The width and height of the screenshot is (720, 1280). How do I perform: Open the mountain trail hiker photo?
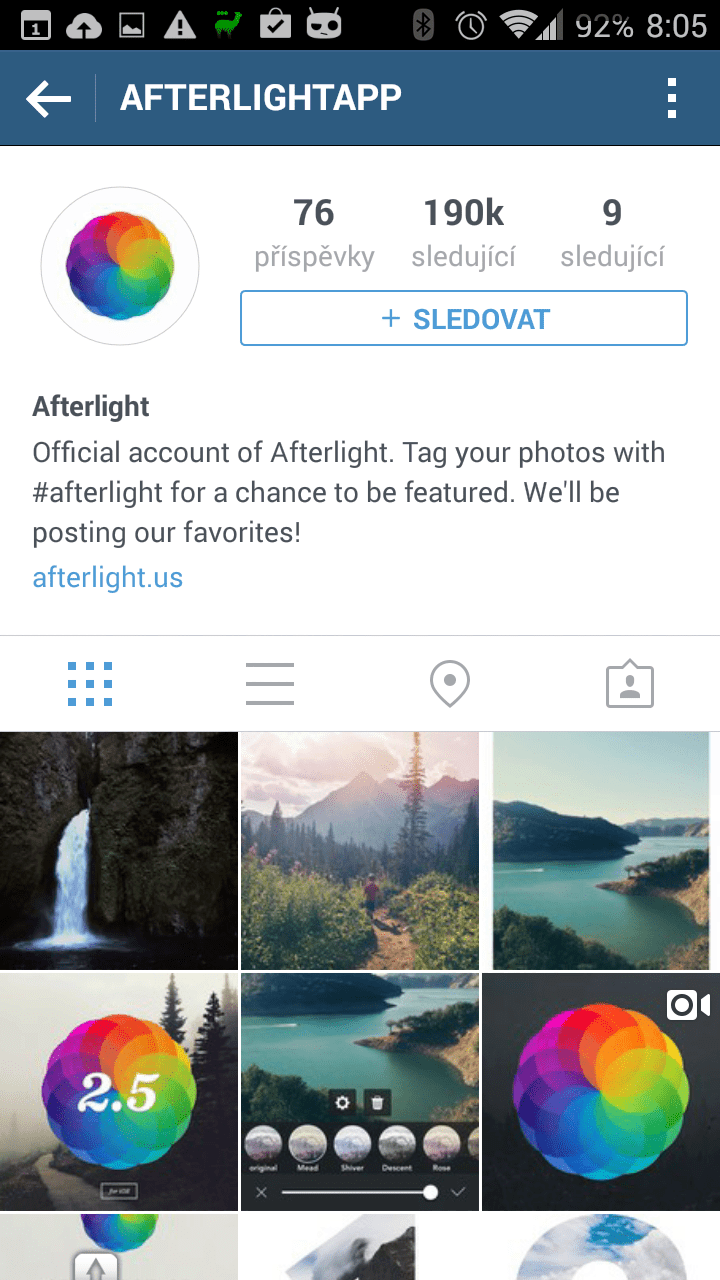click(360, 851)
